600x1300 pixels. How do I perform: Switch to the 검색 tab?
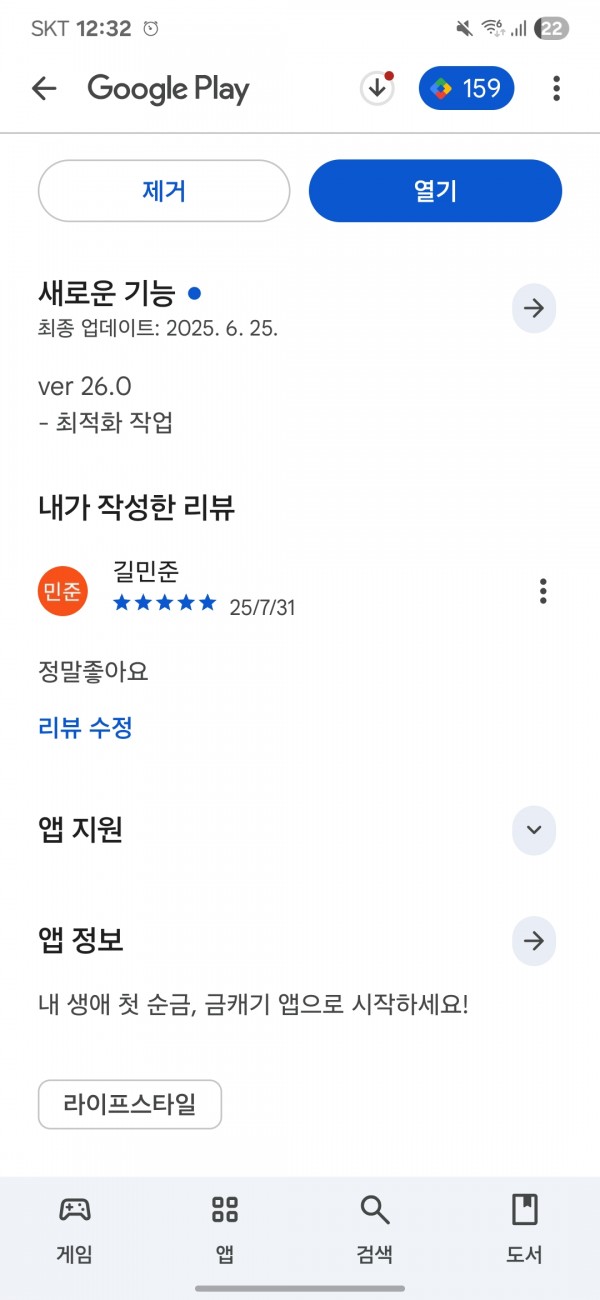coord(375,1228)
